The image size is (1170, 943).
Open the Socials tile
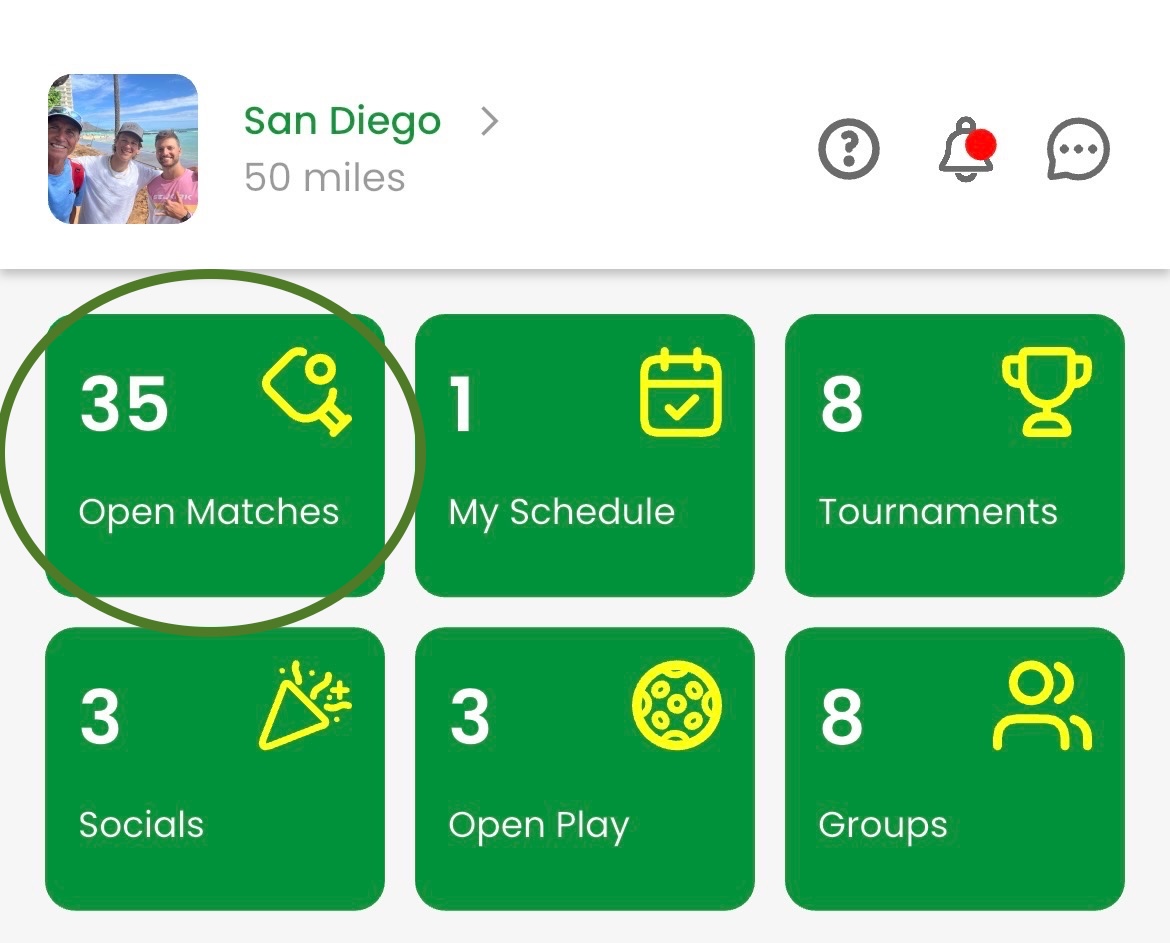215,768
